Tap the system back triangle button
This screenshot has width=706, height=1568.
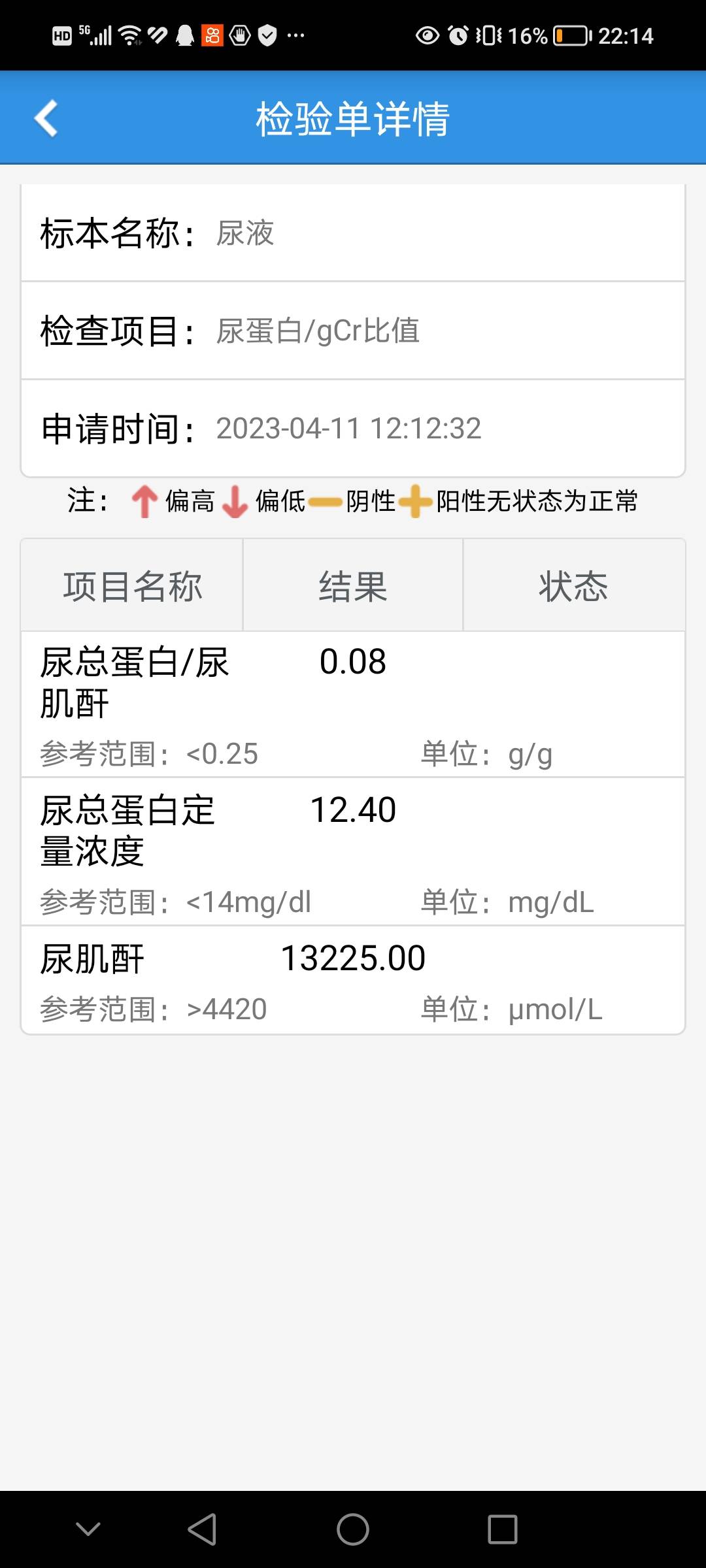pyautogui.click(x=202, y=1529)
